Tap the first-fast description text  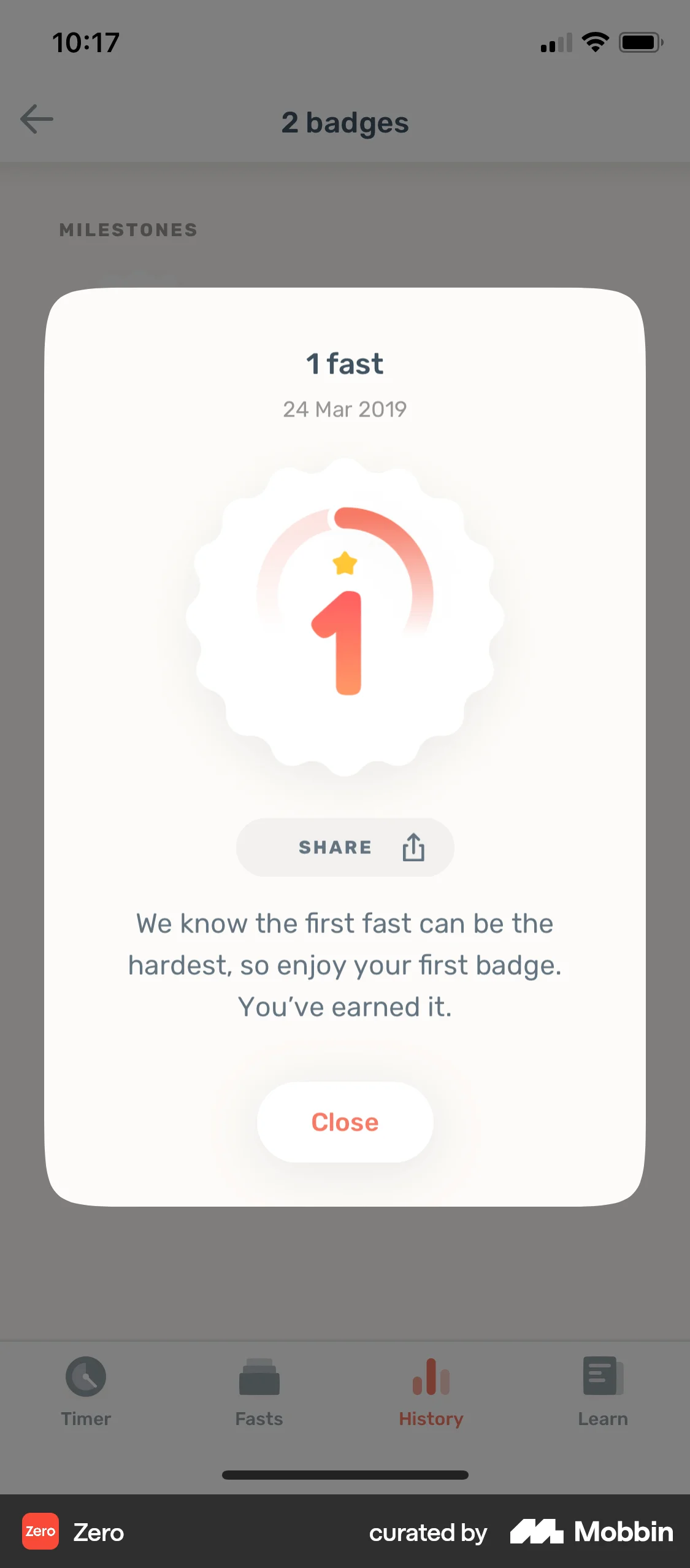click(x=345, y=964)
